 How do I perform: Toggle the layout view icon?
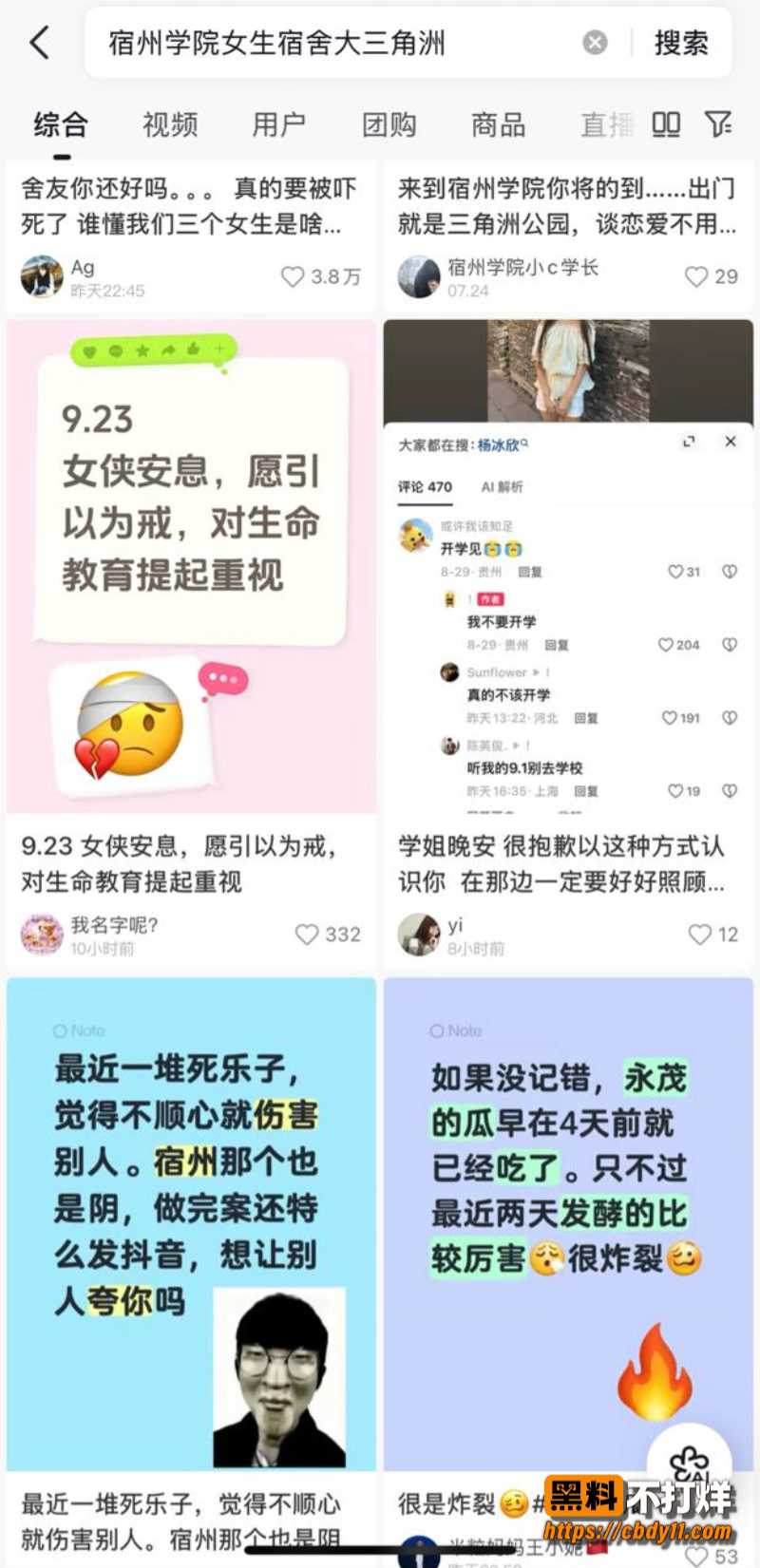tap(666, 124)
